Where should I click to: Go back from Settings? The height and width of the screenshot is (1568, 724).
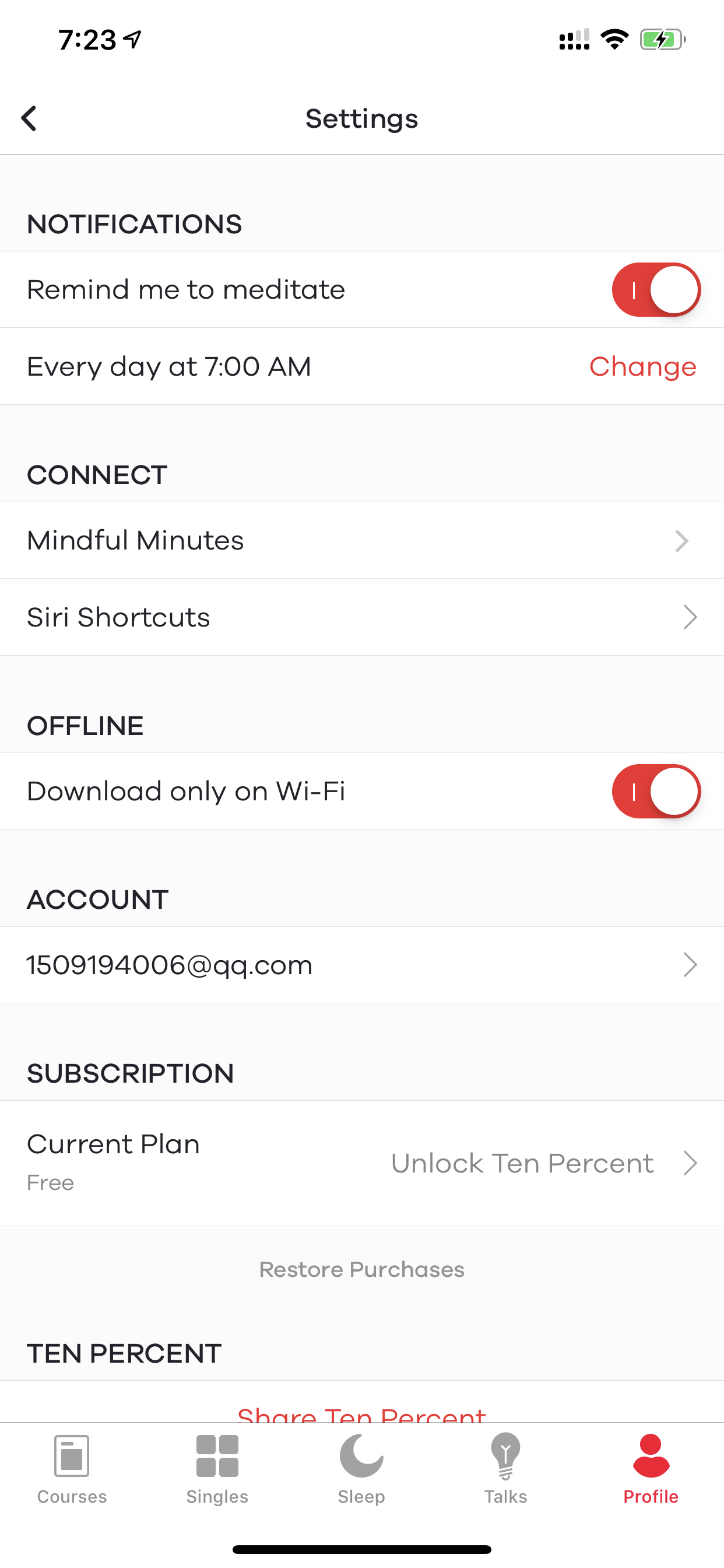[x=29, y=118]
